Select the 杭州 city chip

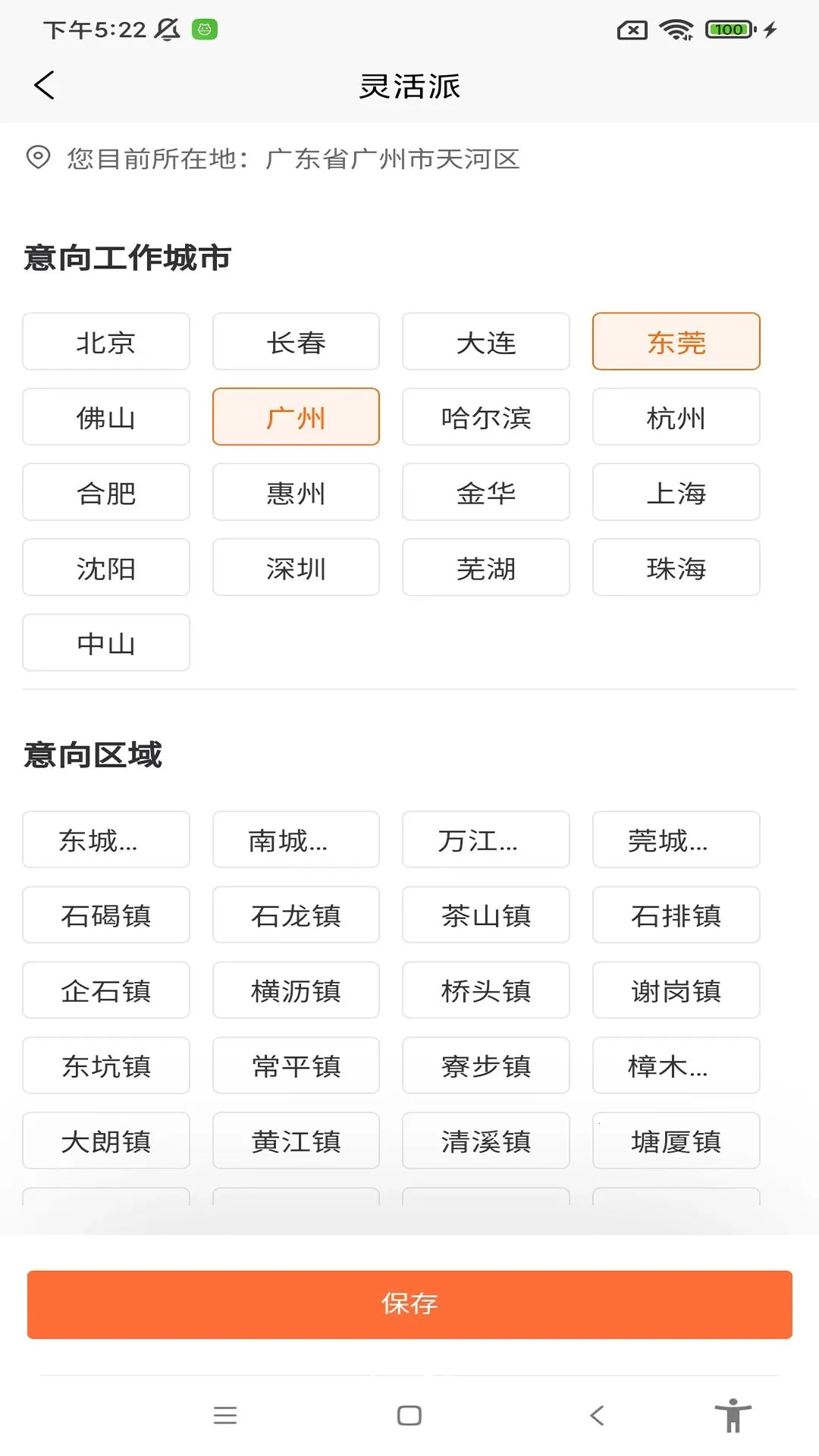point(676,417)
